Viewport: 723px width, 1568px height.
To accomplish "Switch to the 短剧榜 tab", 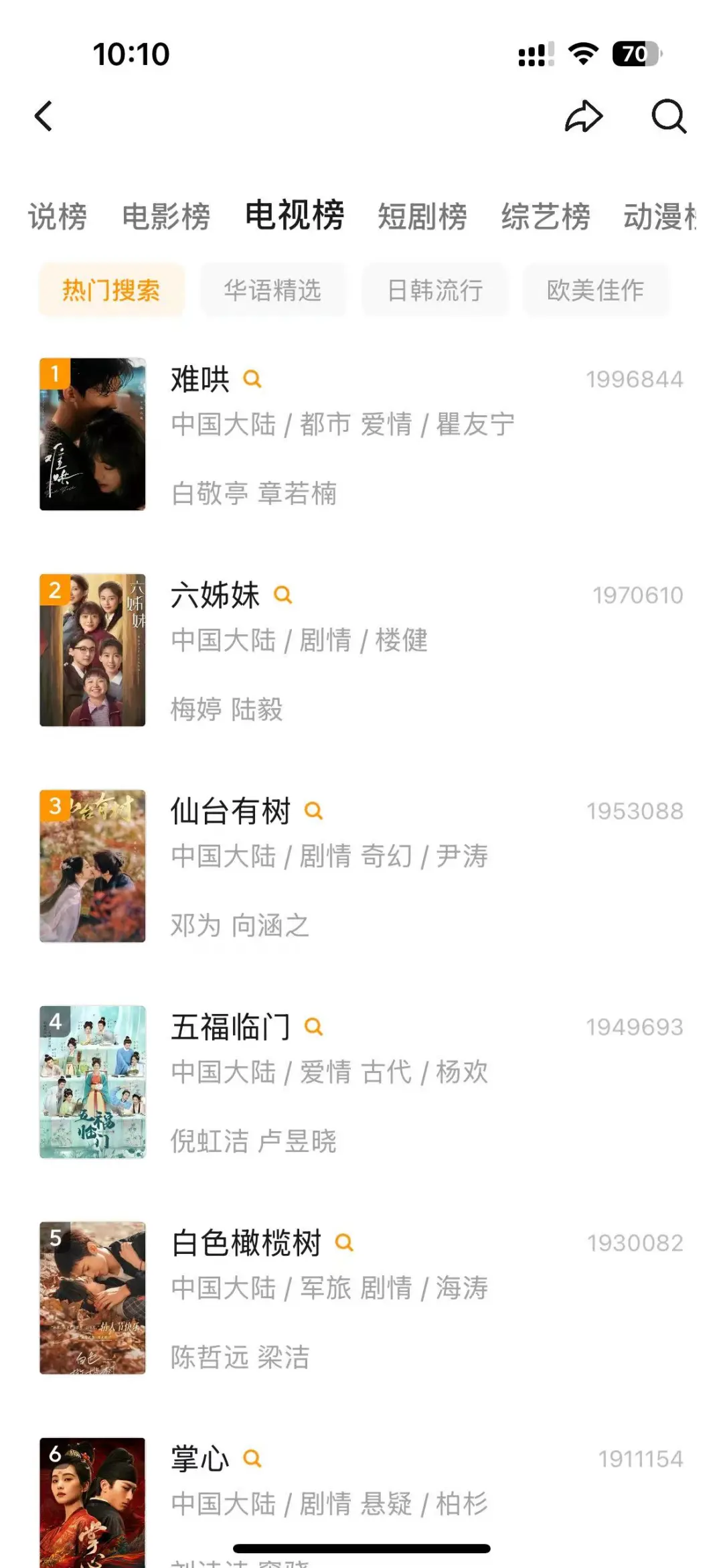I will tap(422, 216).
